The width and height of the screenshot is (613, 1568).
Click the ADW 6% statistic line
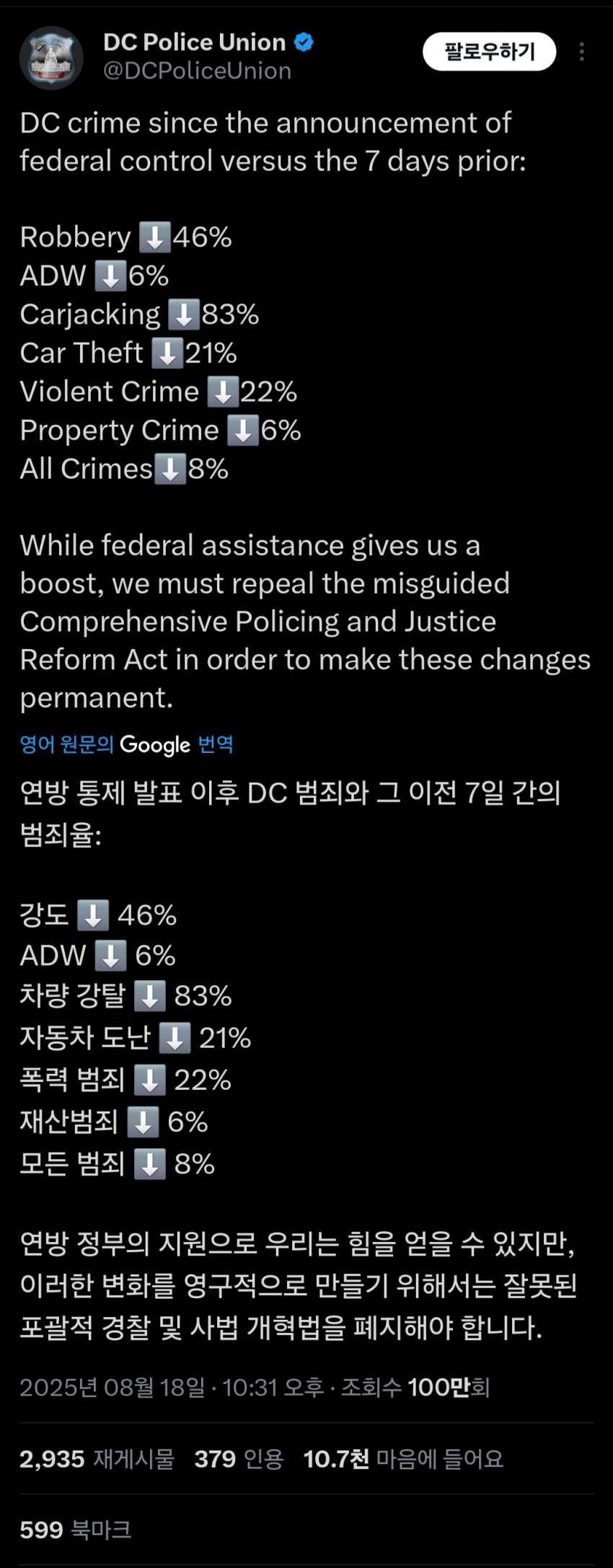tap(94, 276)
